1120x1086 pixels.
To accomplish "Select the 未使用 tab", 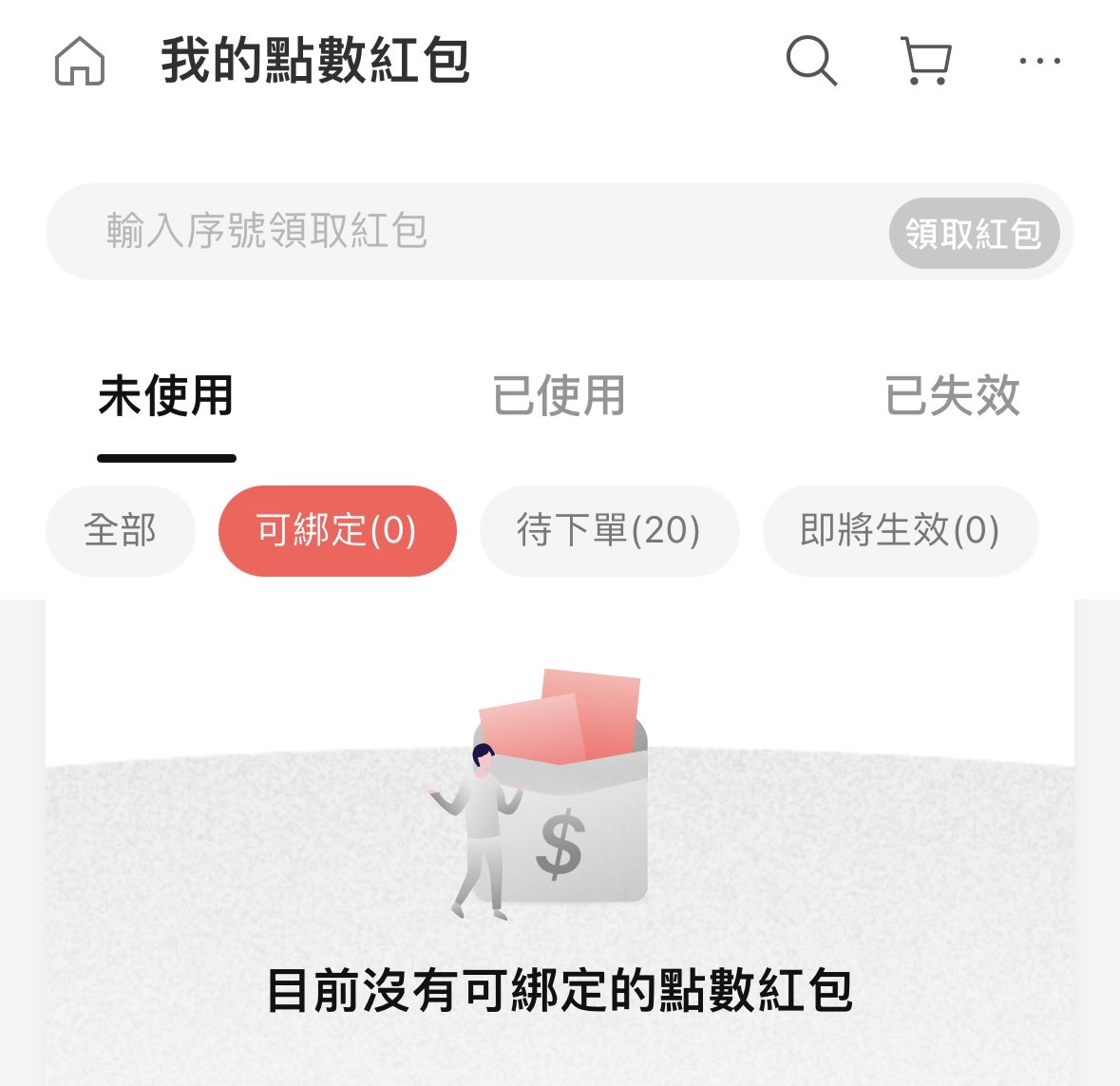I will pos(166,396).
